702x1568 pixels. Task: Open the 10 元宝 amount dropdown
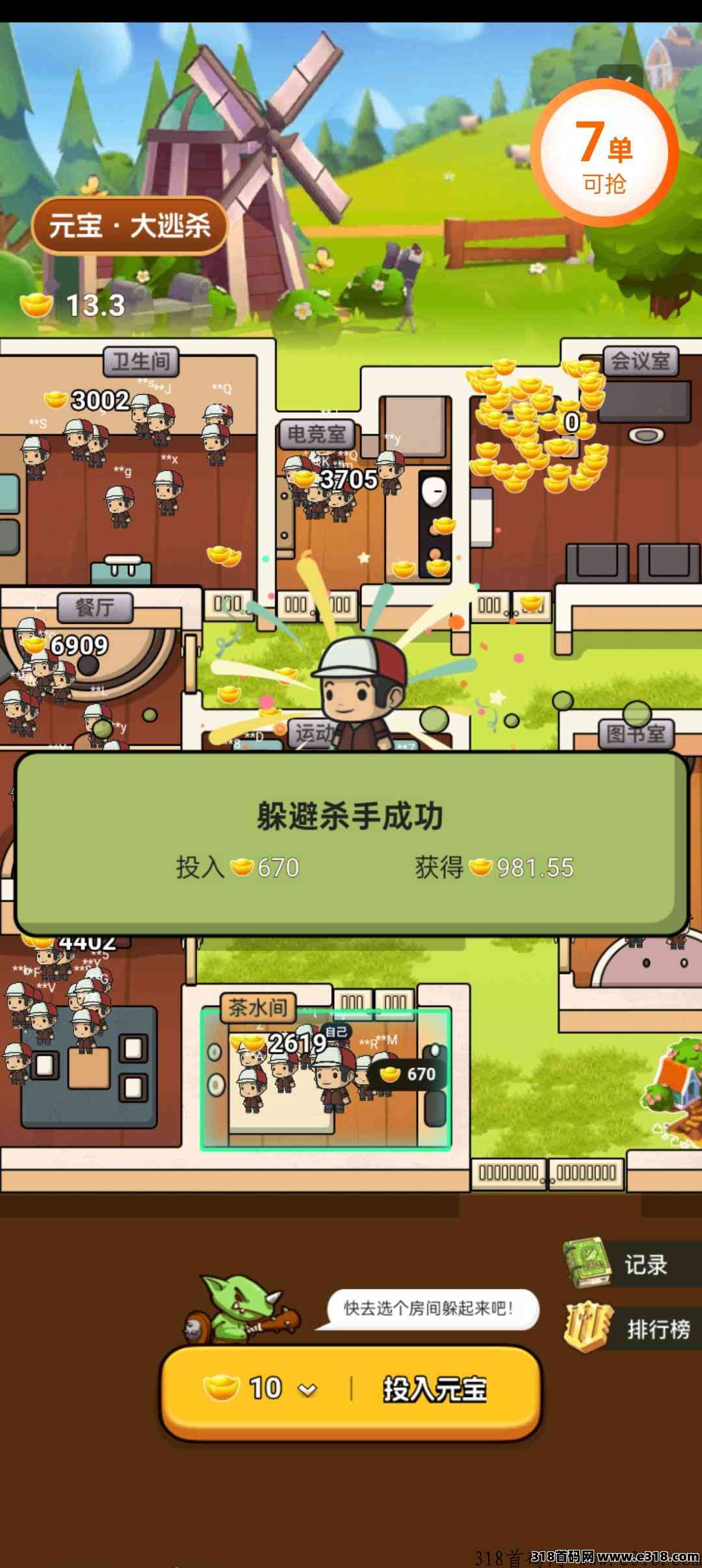tap(261, 1389)
